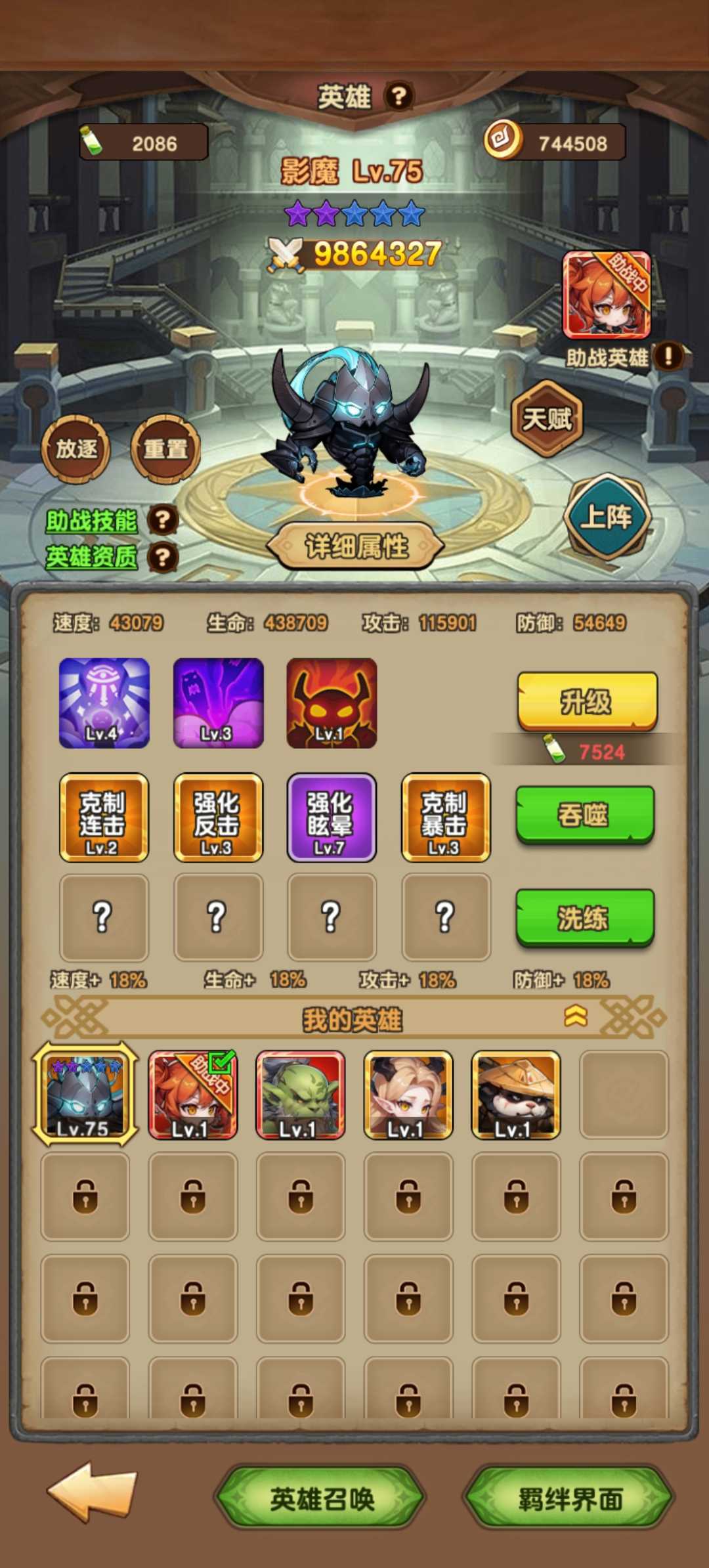Tap the 助战英雄 assist hero portrait
The width and height of the screenshot is (709, 1568).
coord(607,295)
